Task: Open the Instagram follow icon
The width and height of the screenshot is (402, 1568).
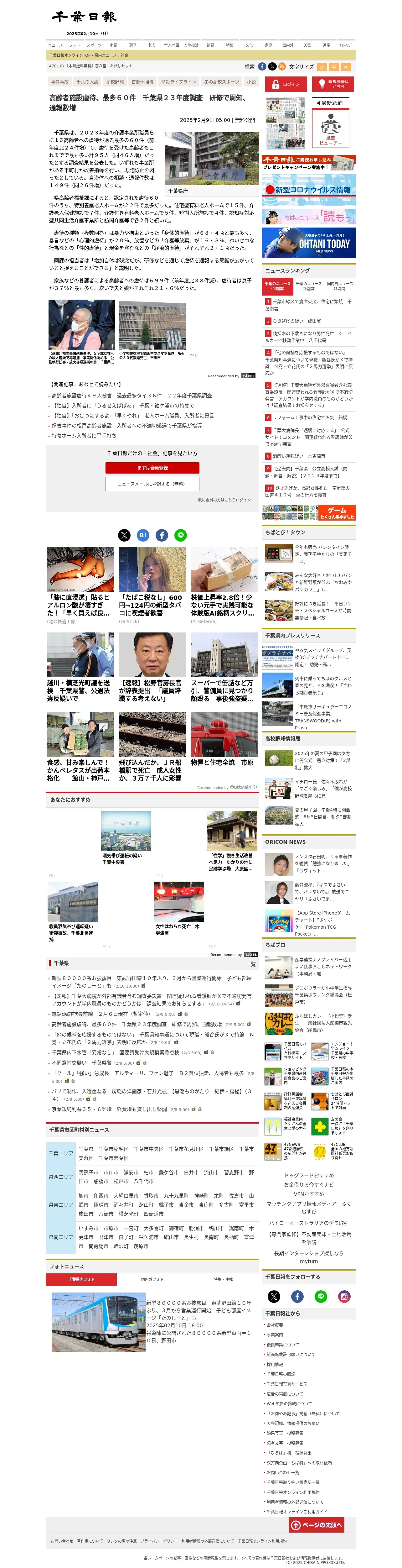Action: coord(344,1297)
